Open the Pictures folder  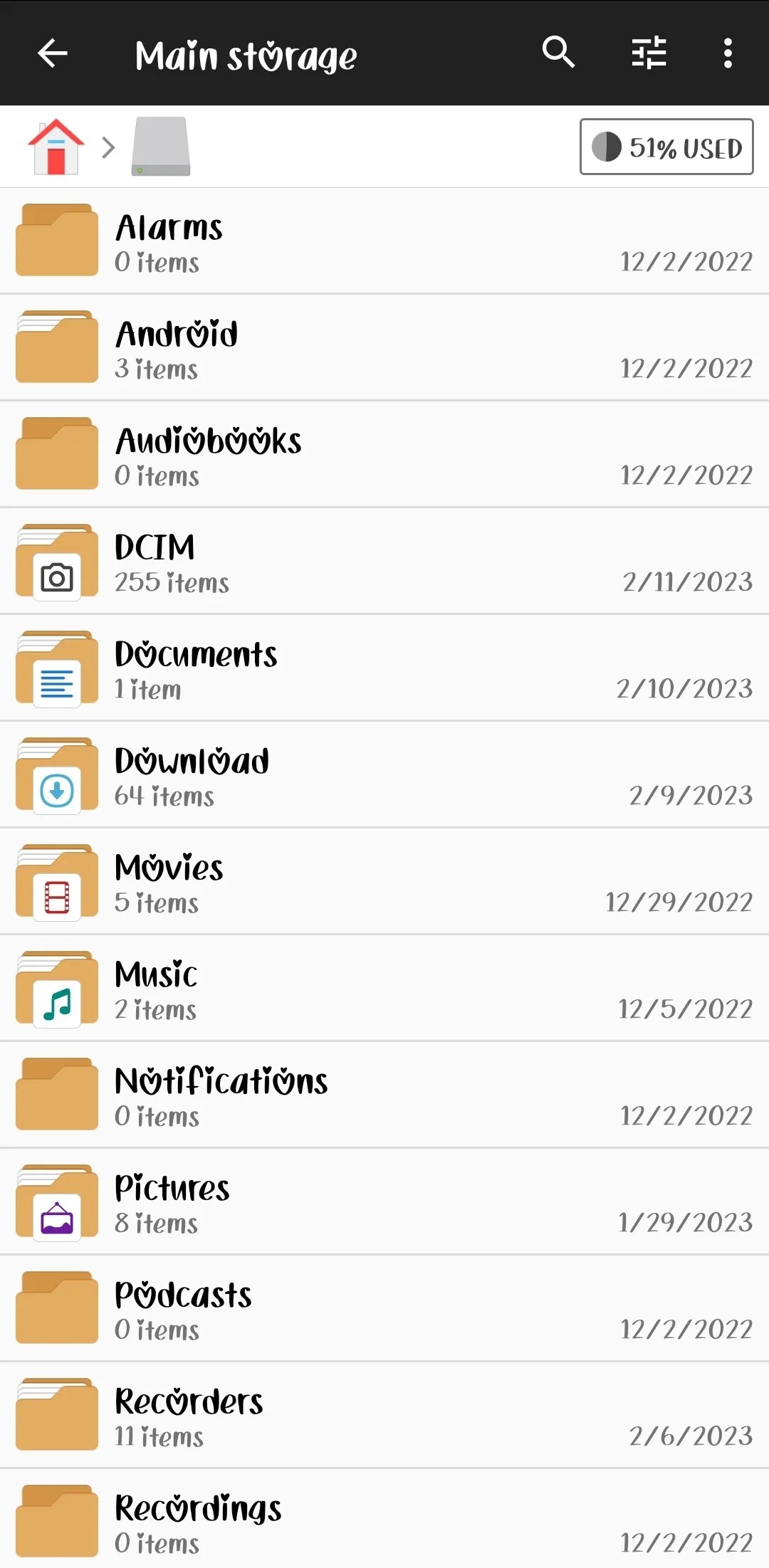pyautogui.click(x=384, y=1202)
